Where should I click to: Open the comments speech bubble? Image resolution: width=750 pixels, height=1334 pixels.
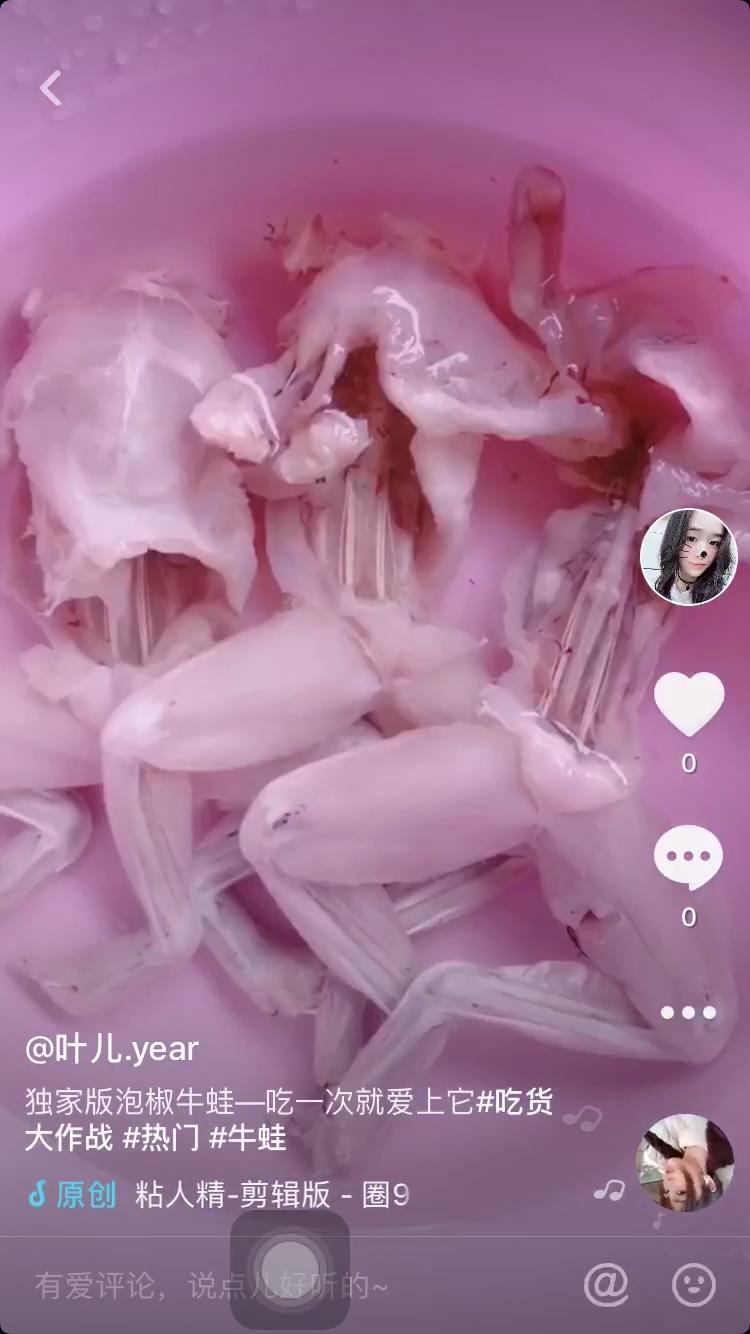[688, 858]
